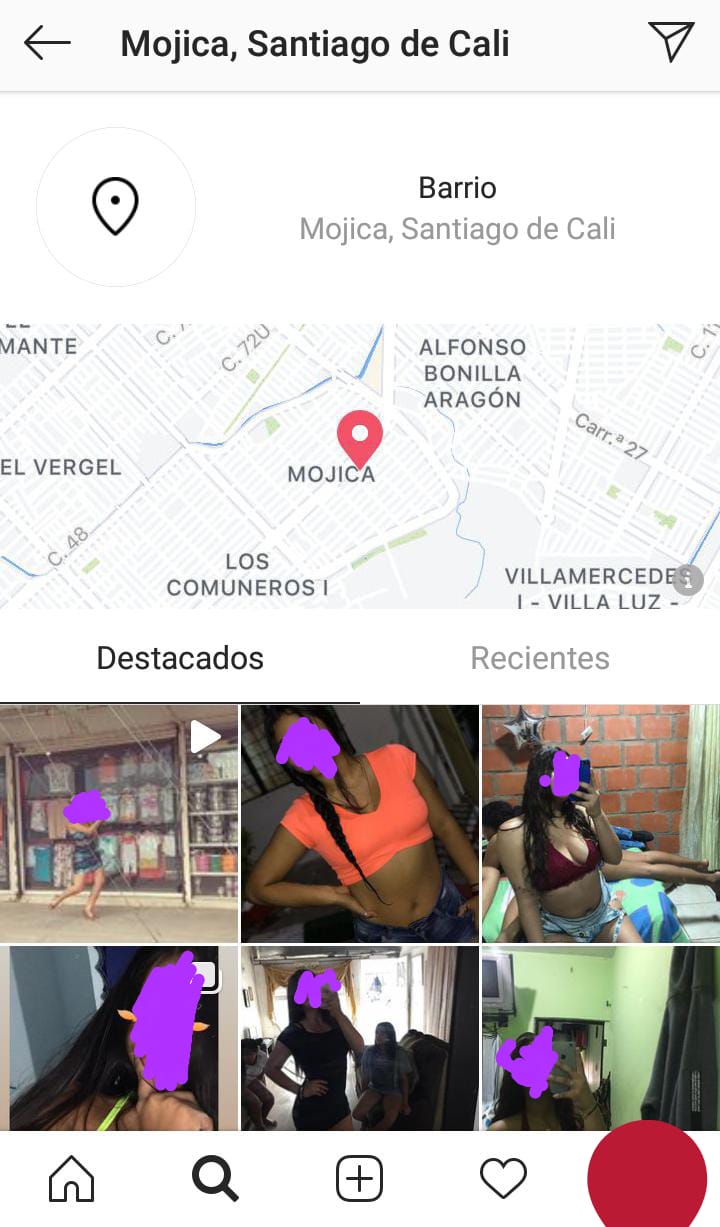Viewport: 720px width, 1227px height.
Task: Switch to the Recientes tab
Action: pos(540,658)
